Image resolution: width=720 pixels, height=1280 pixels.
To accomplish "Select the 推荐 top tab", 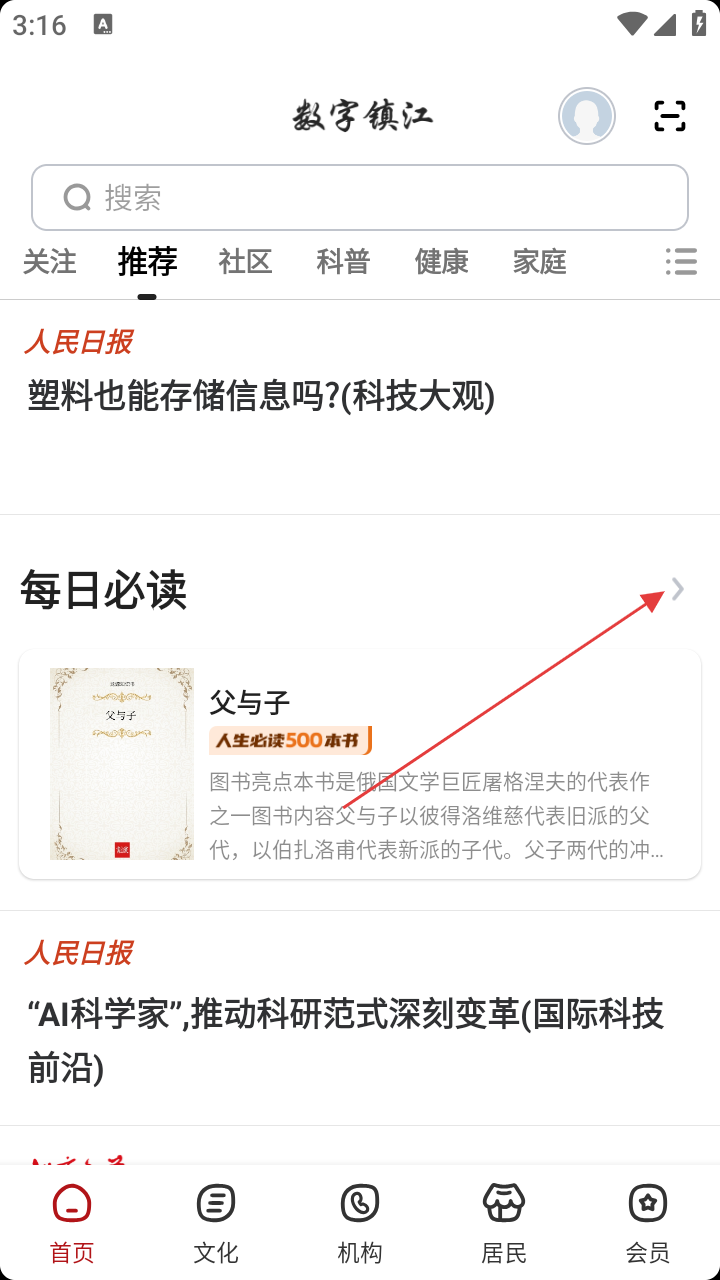I will pos(147,262).
